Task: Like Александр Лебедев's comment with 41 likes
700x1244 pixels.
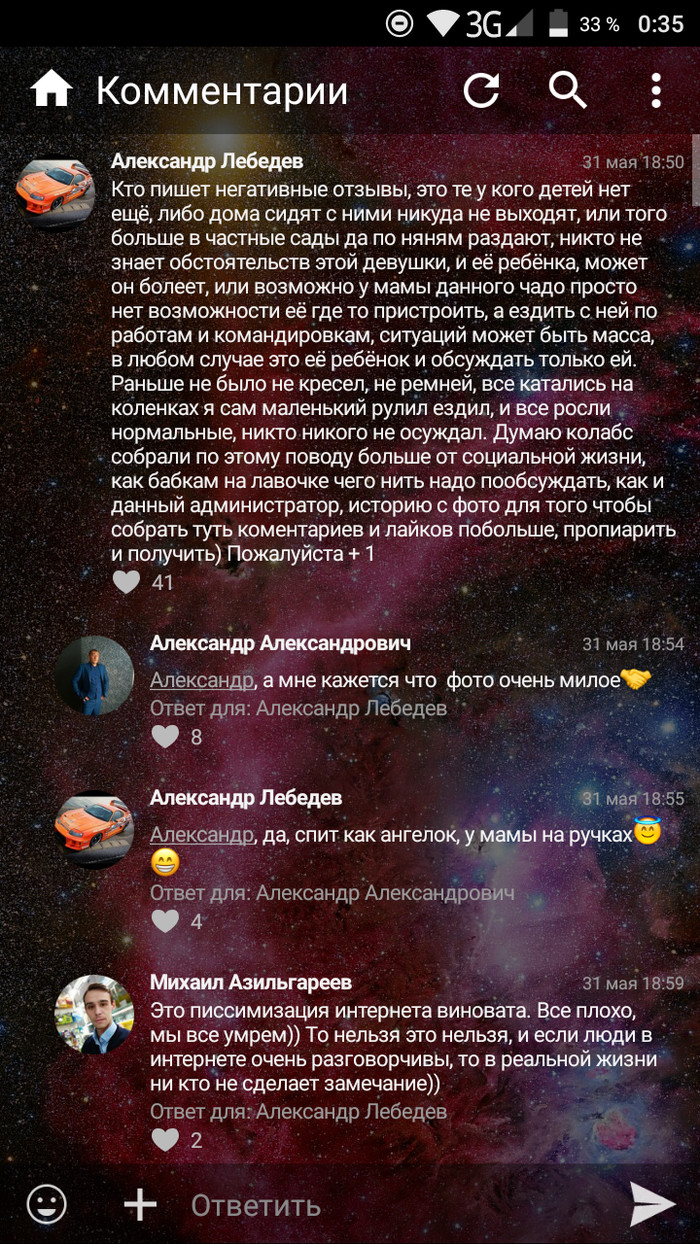Action: click(127, 581)
